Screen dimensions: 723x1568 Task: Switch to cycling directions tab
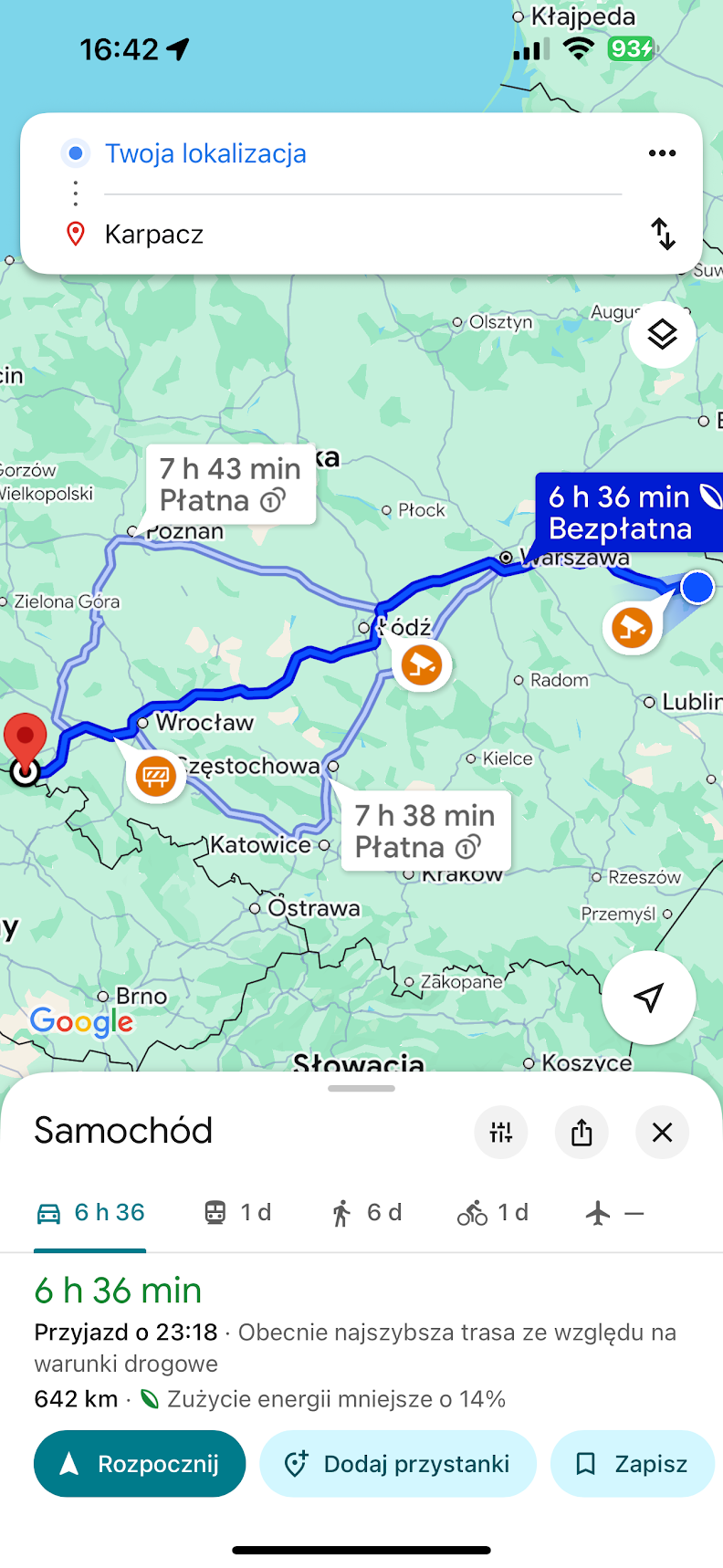click(x=493, y=1213)
